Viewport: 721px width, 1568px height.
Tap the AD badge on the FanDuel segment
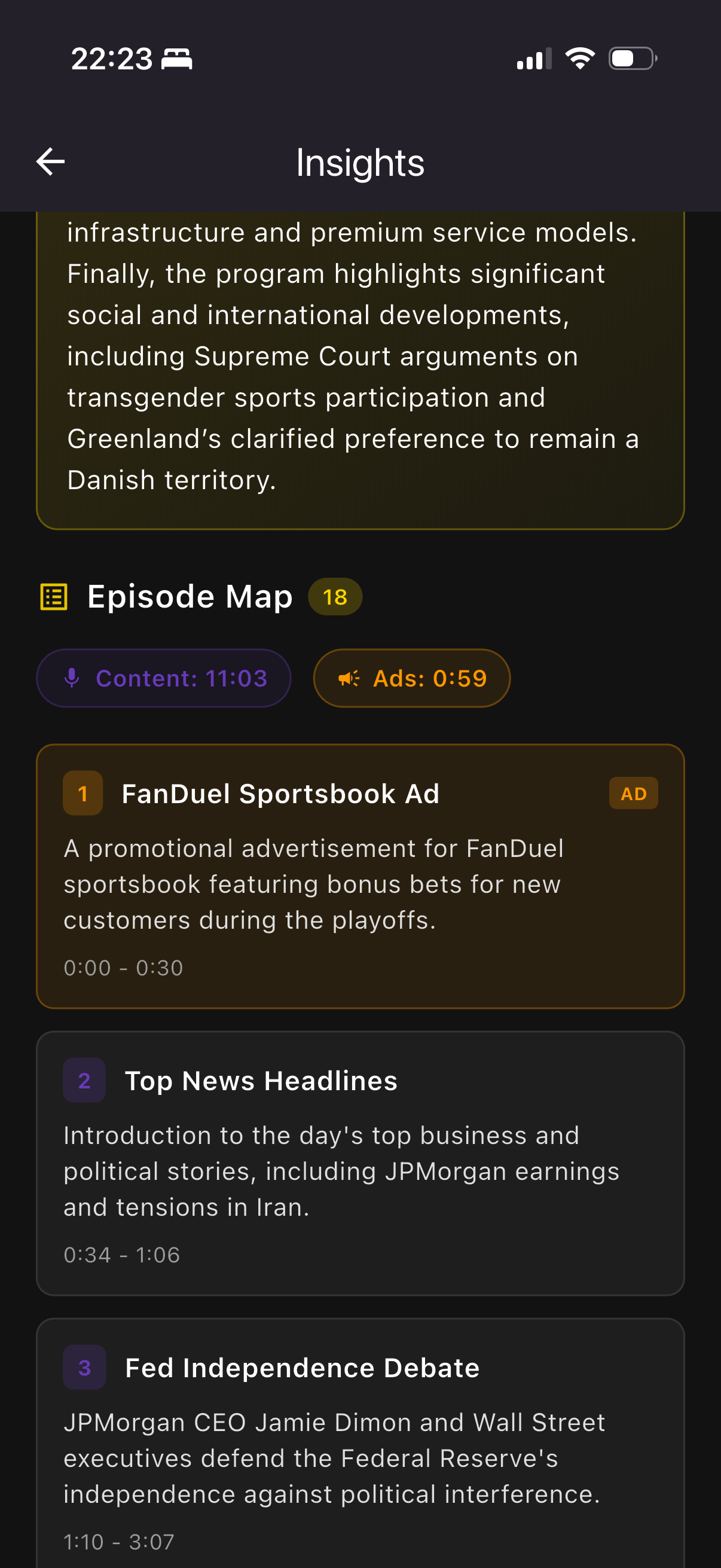(x=633, y=793)
